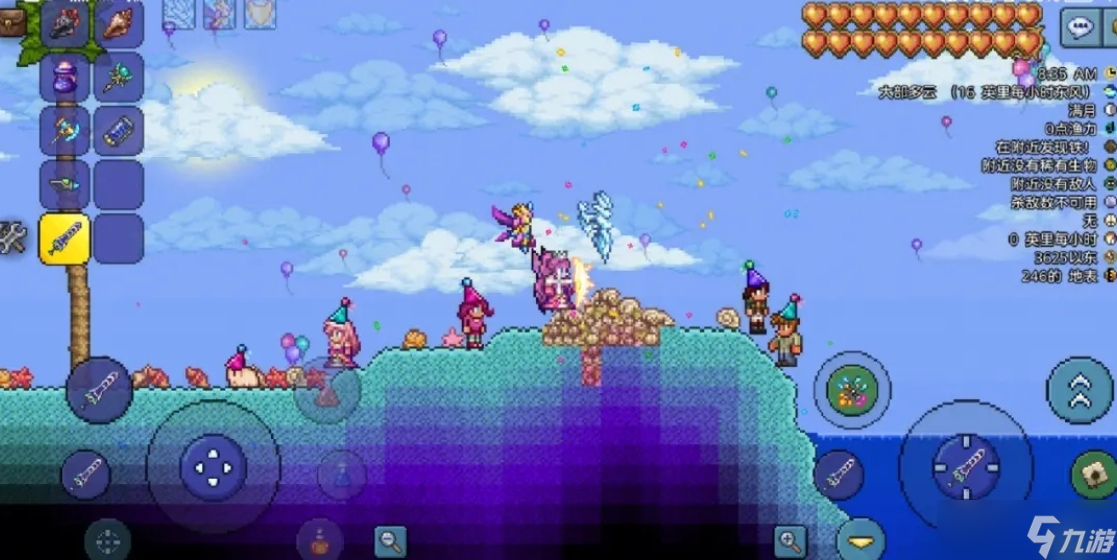1117x560 pixels.
Task: Open the crossed wrench and hammer settings
Action: click(x=12, y=238)
